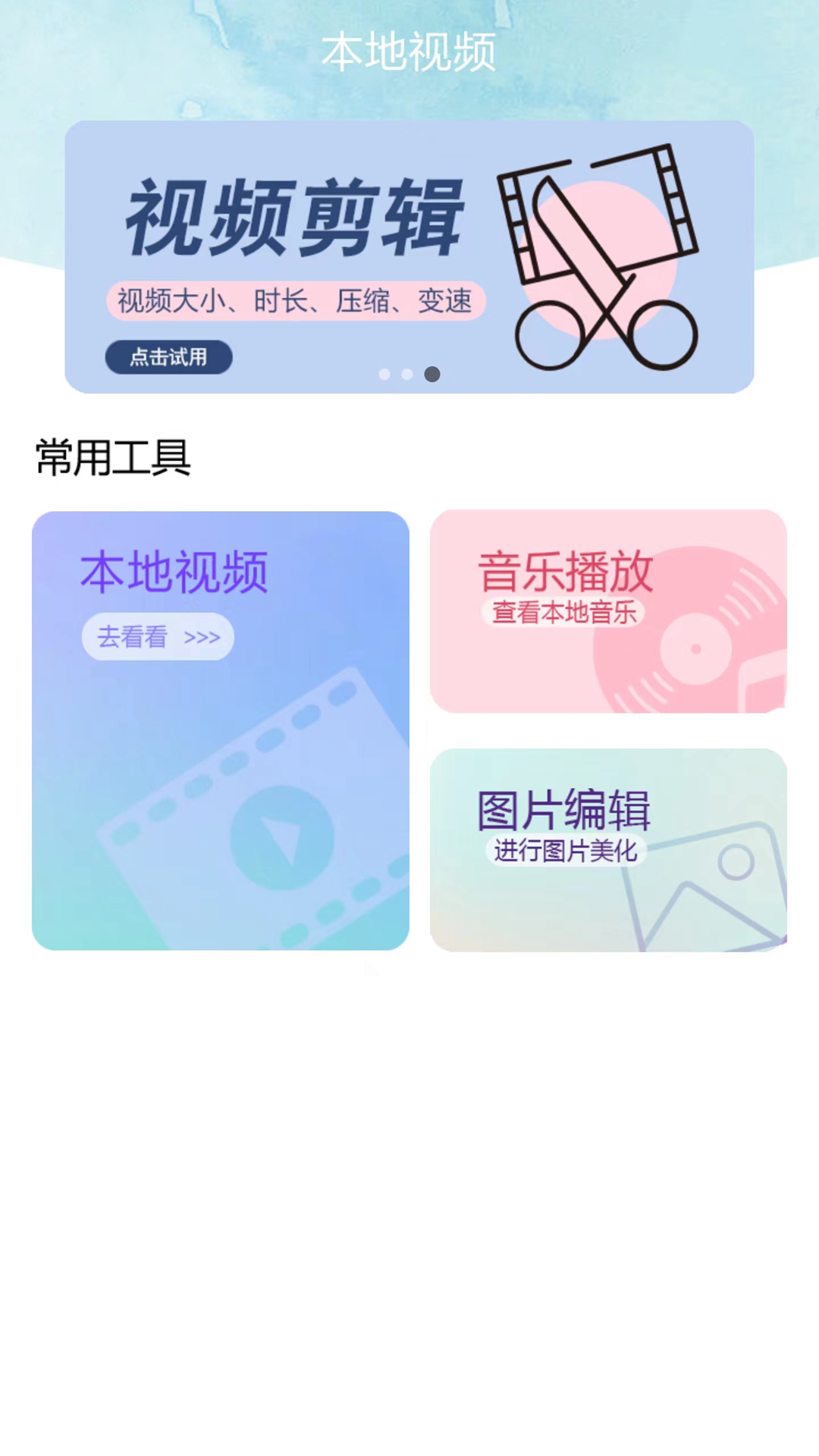819x1456 pixels.
Task: Open 音乐播放 to play local music
Action: [609, 611]
